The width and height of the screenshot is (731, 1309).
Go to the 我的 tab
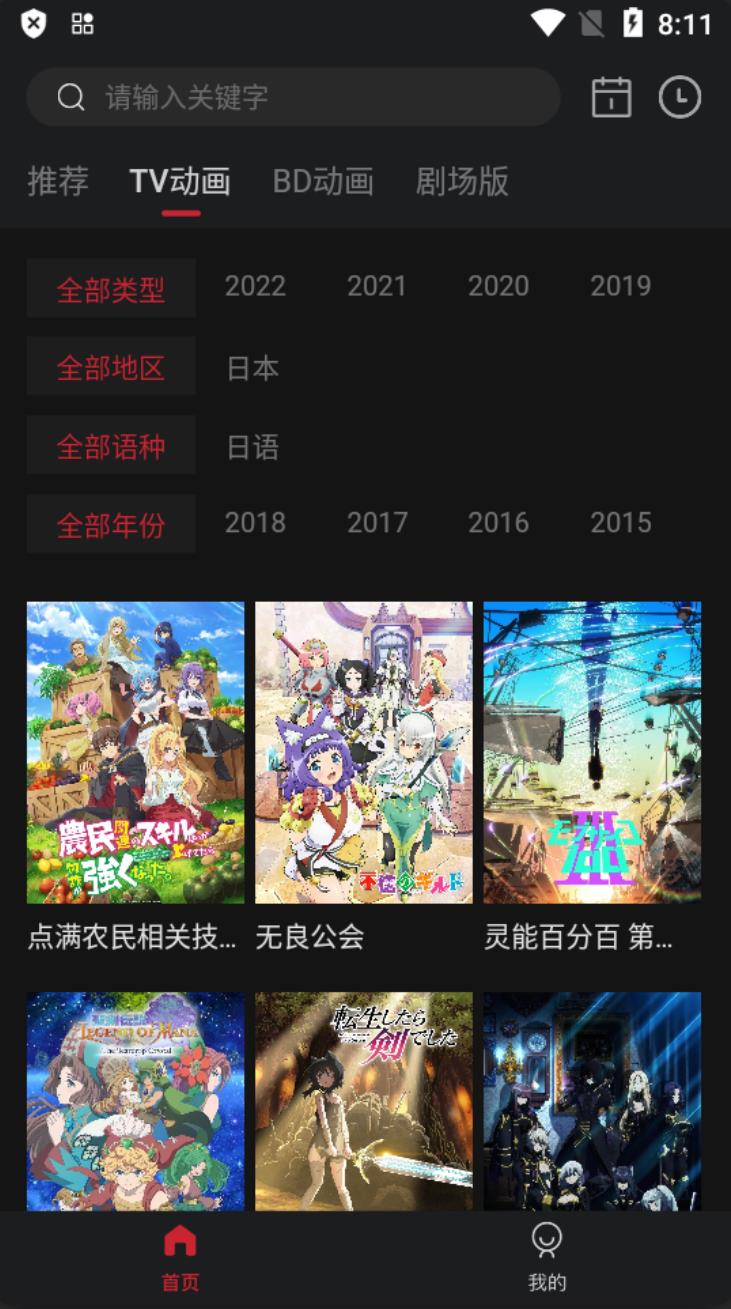click(x=547, y=1257)
